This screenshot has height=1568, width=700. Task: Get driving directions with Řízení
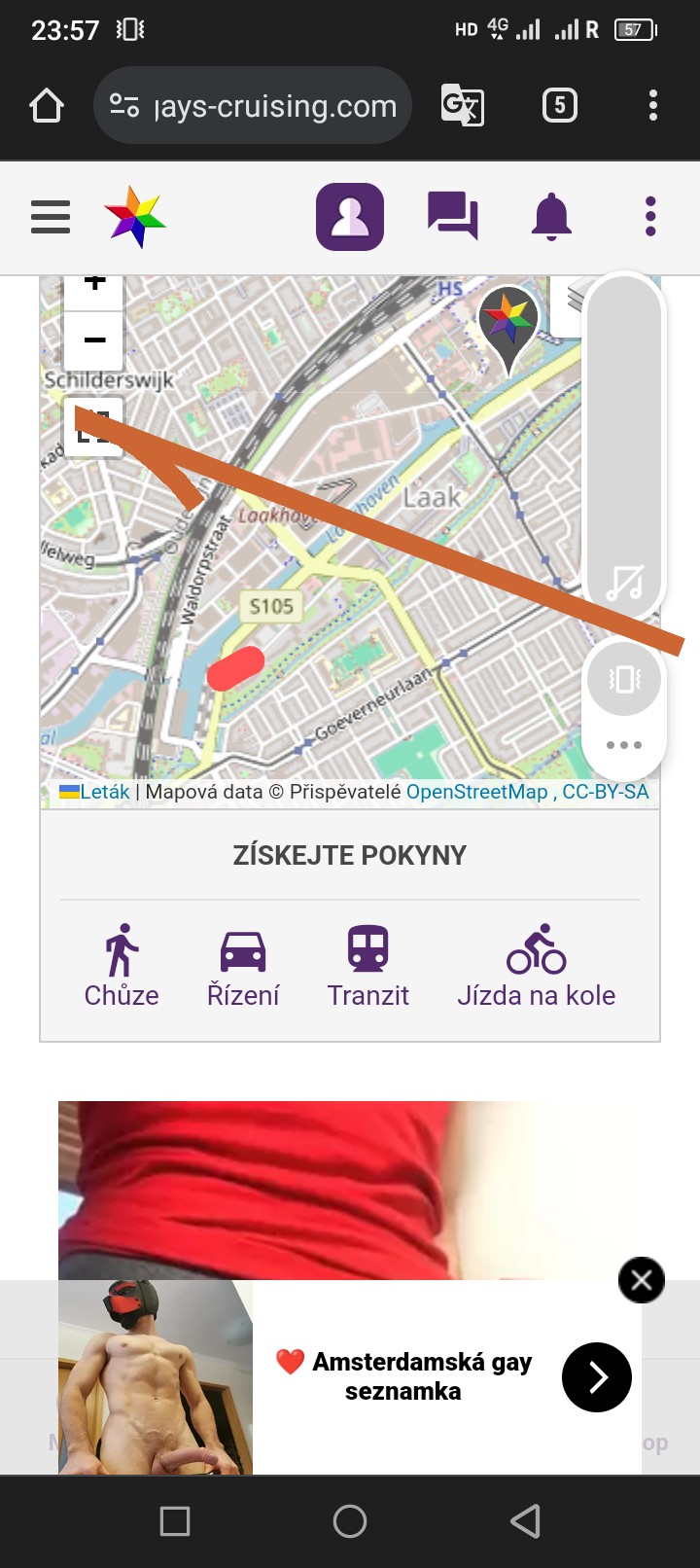tap(243, 966)
